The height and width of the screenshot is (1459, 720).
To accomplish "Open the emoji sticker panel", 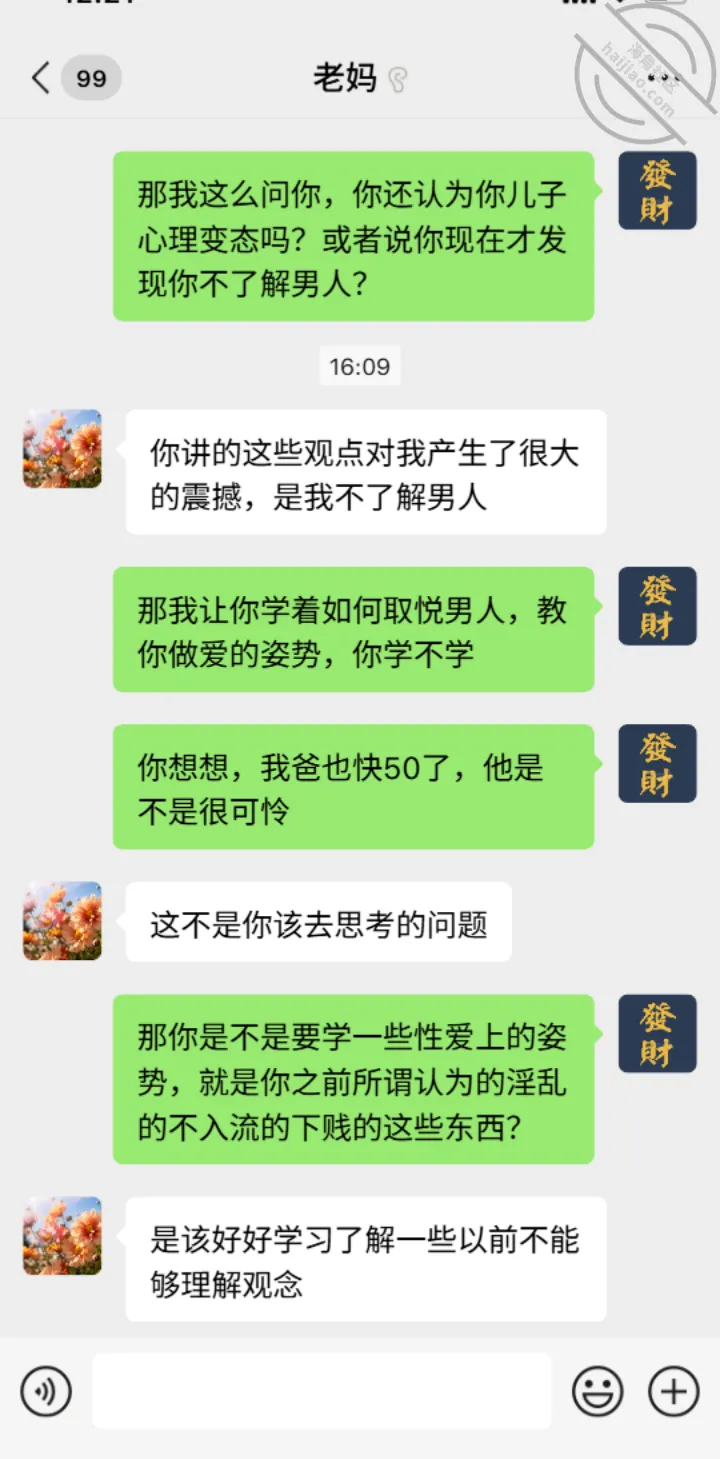I will (597, 1391).
